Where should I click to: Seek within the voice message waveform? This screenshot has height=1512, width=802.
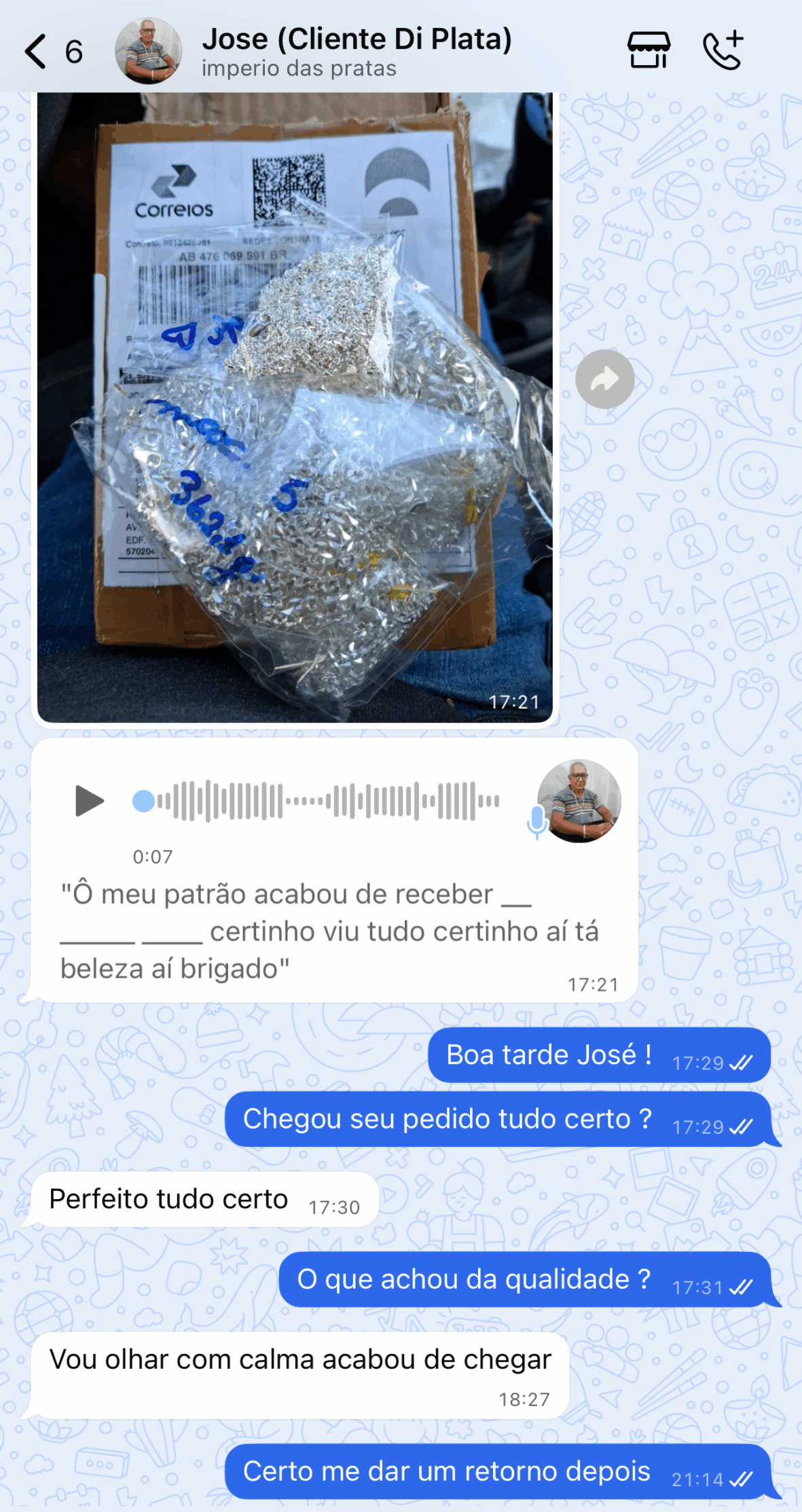[326, 800]
